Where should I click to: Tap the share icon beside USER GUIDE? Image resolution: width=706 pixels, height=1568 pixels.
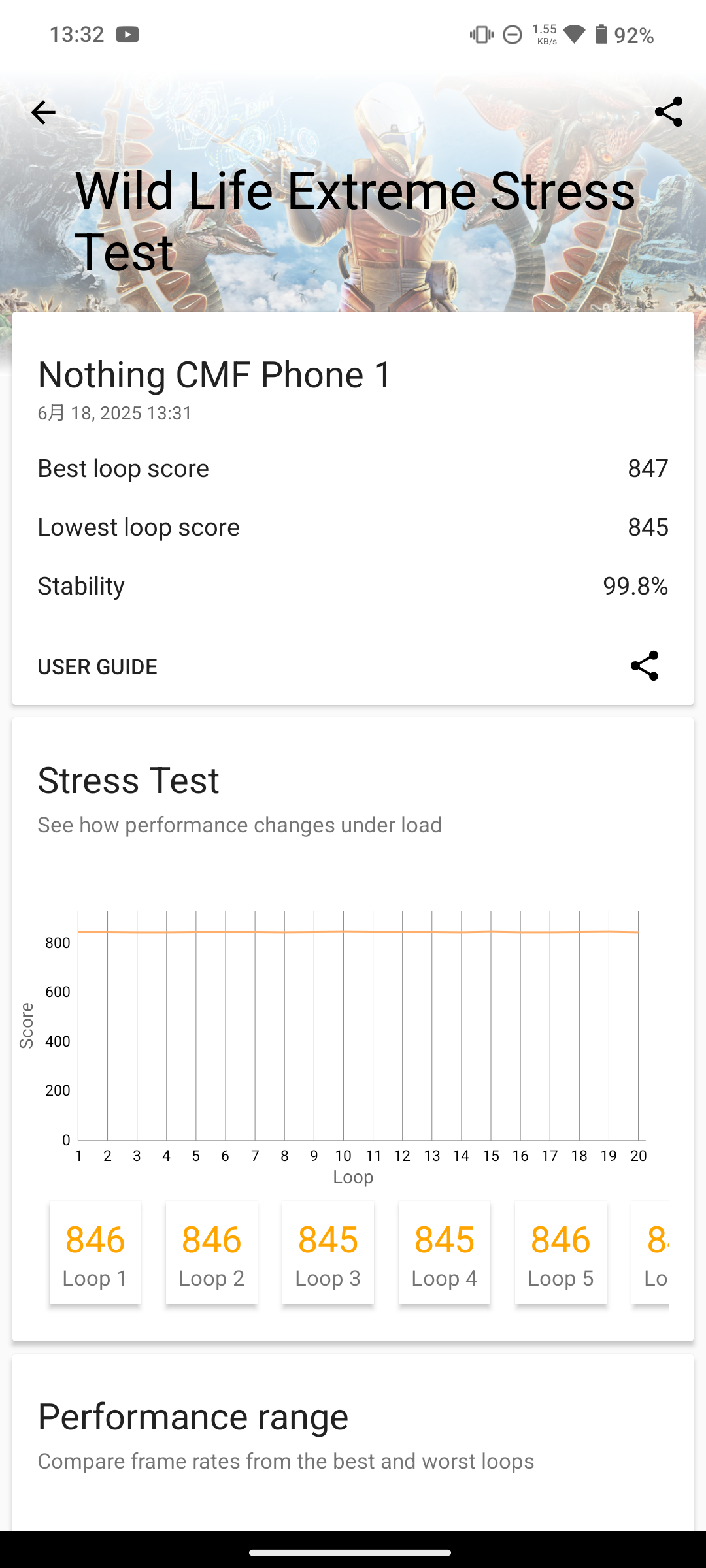click(644, 666)
